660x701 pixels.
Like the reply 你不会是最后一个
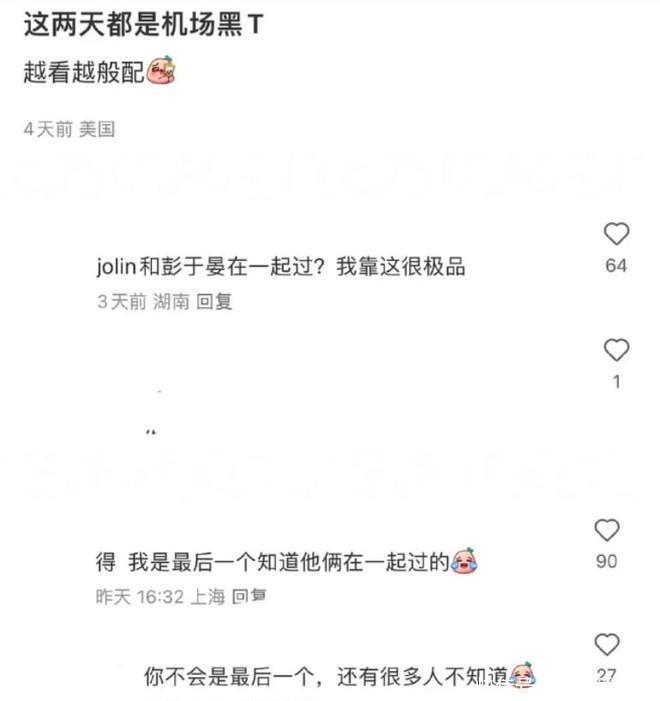coord(607,645)
